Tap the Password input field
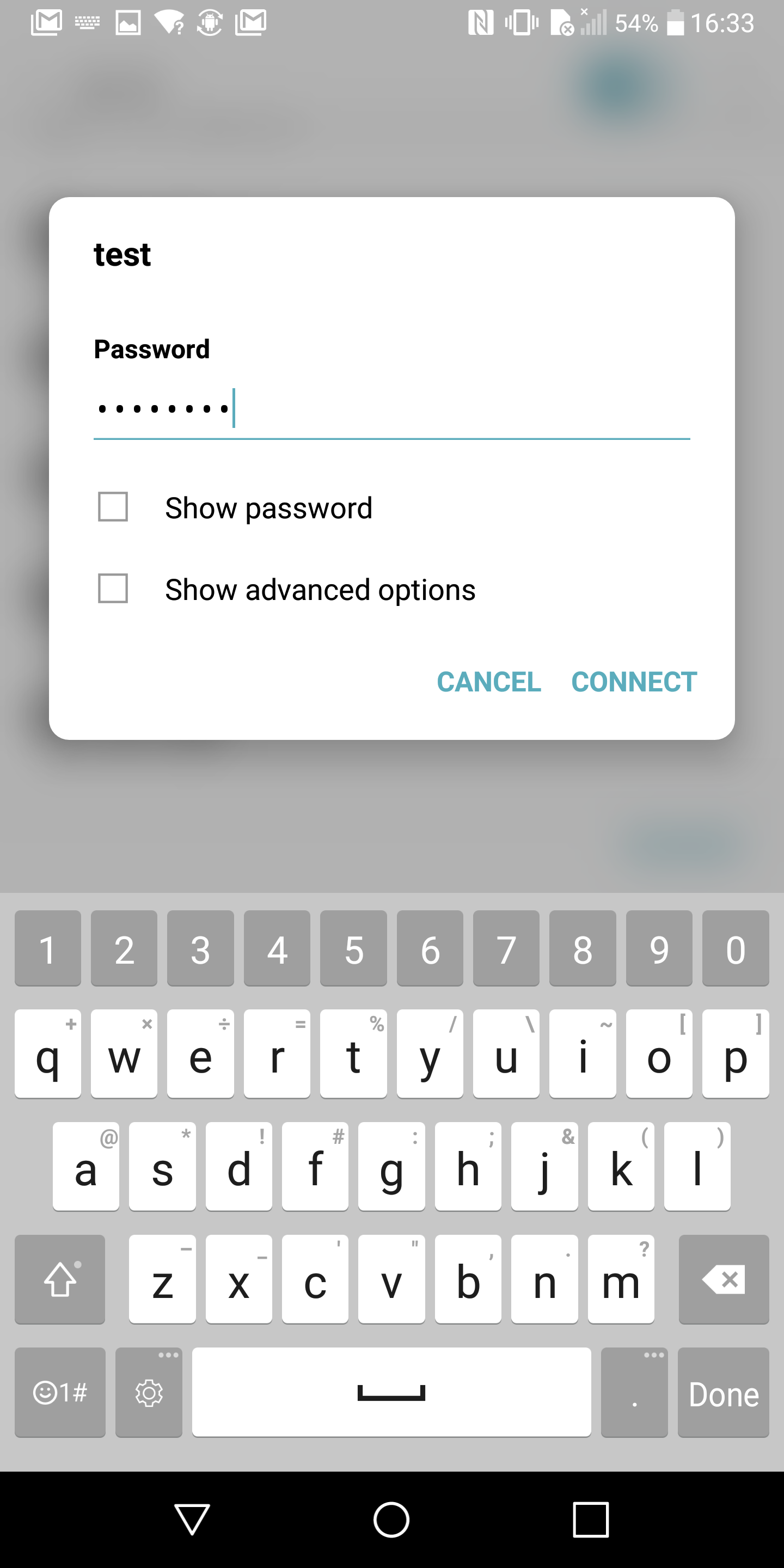Image resolution: width=784 pixels, height=1568 pixels. coord(391,408)
